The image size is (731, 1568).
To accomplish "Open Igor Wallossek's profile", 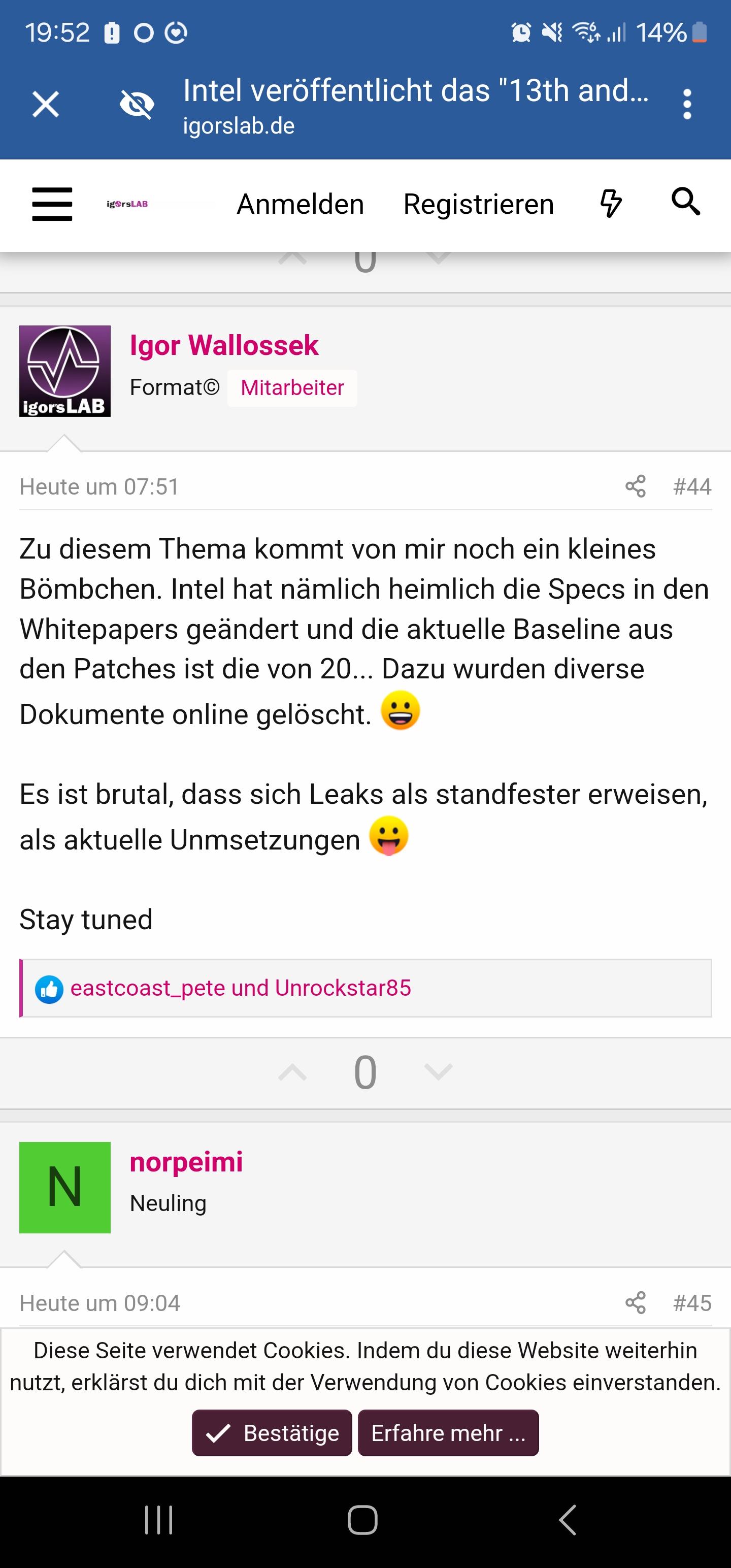I will click(224, 345).
